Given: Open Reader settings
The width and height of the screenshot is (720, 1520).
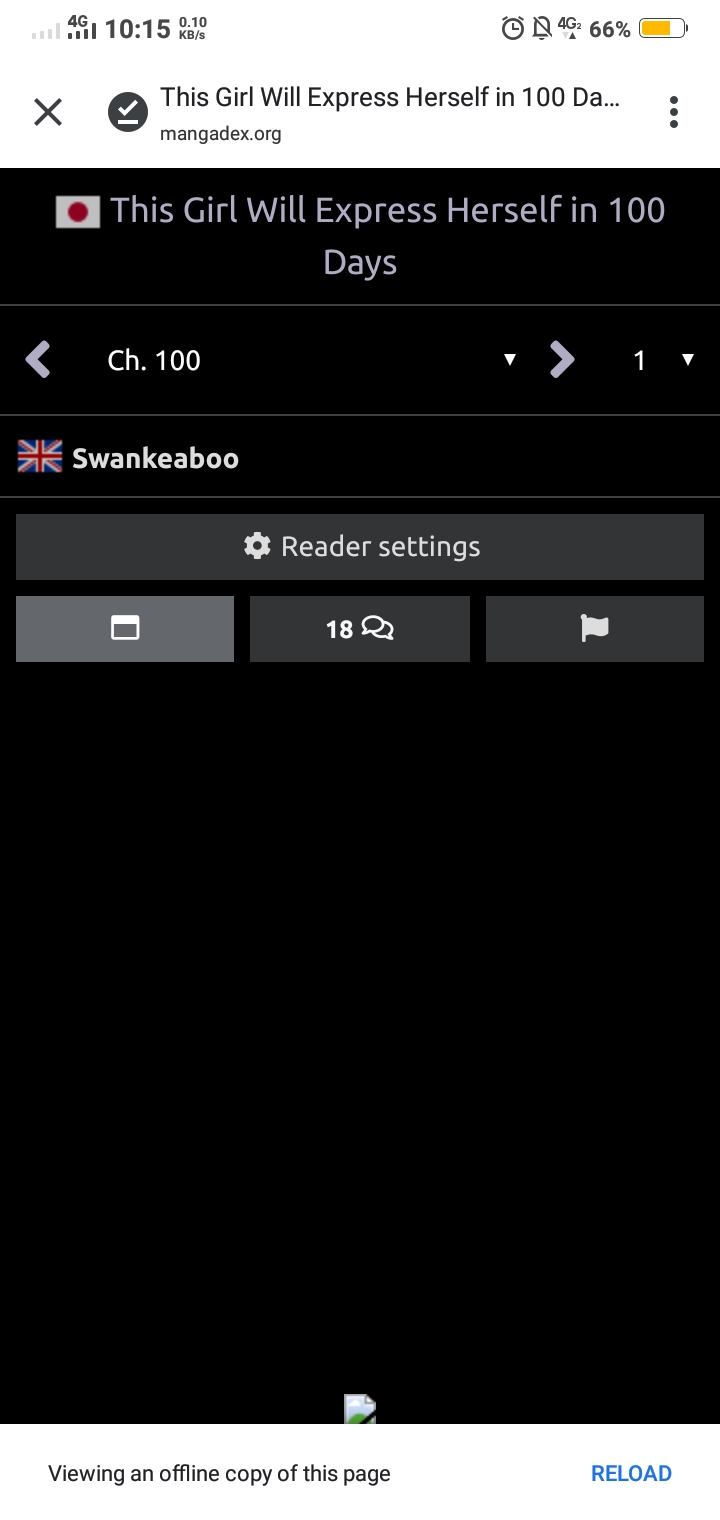Looking at the screenshot, I should click(360, 547).
